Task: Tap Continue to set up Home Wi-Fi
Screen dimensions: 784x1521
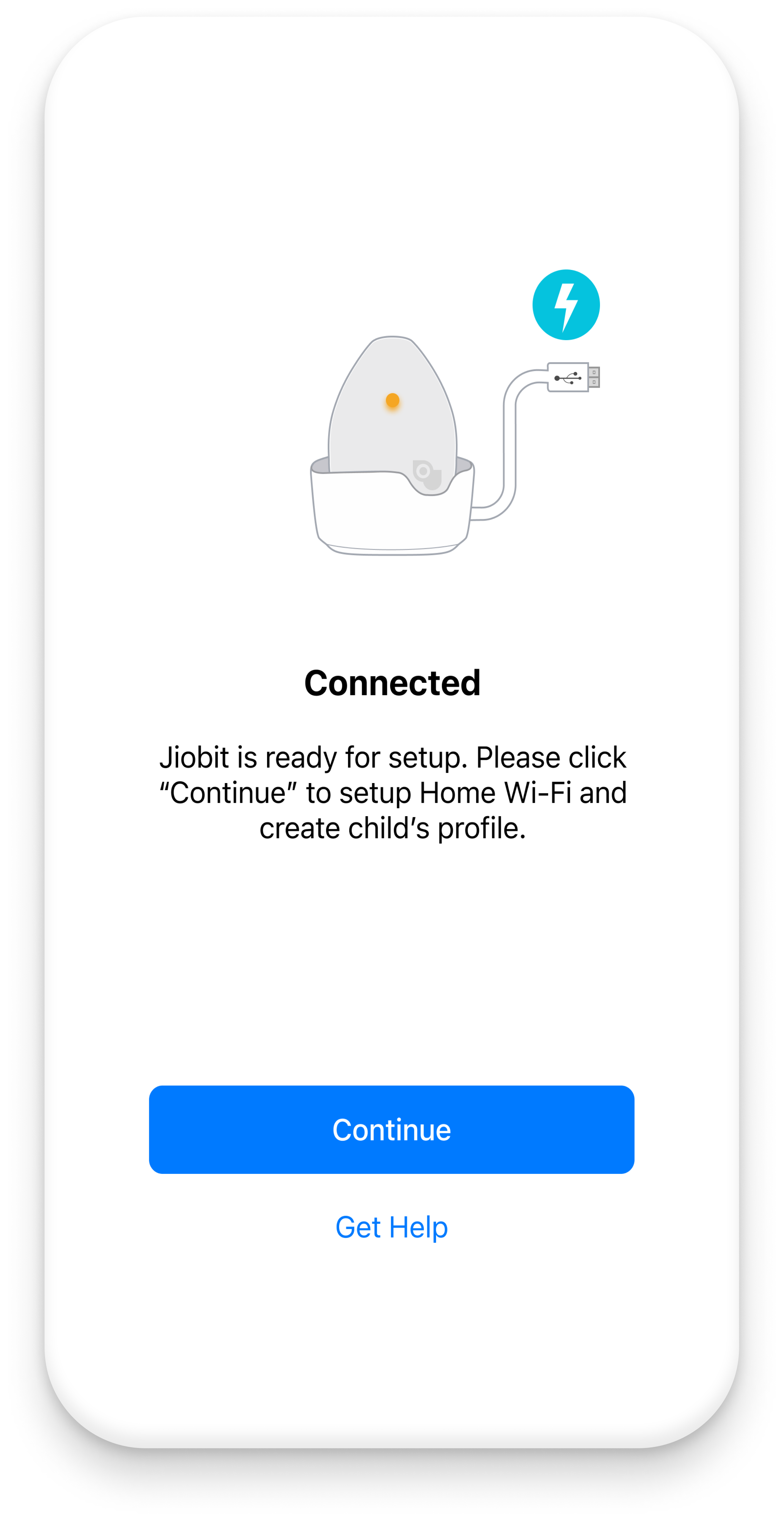Action: pyautogui.click(x=391, y=1129)
